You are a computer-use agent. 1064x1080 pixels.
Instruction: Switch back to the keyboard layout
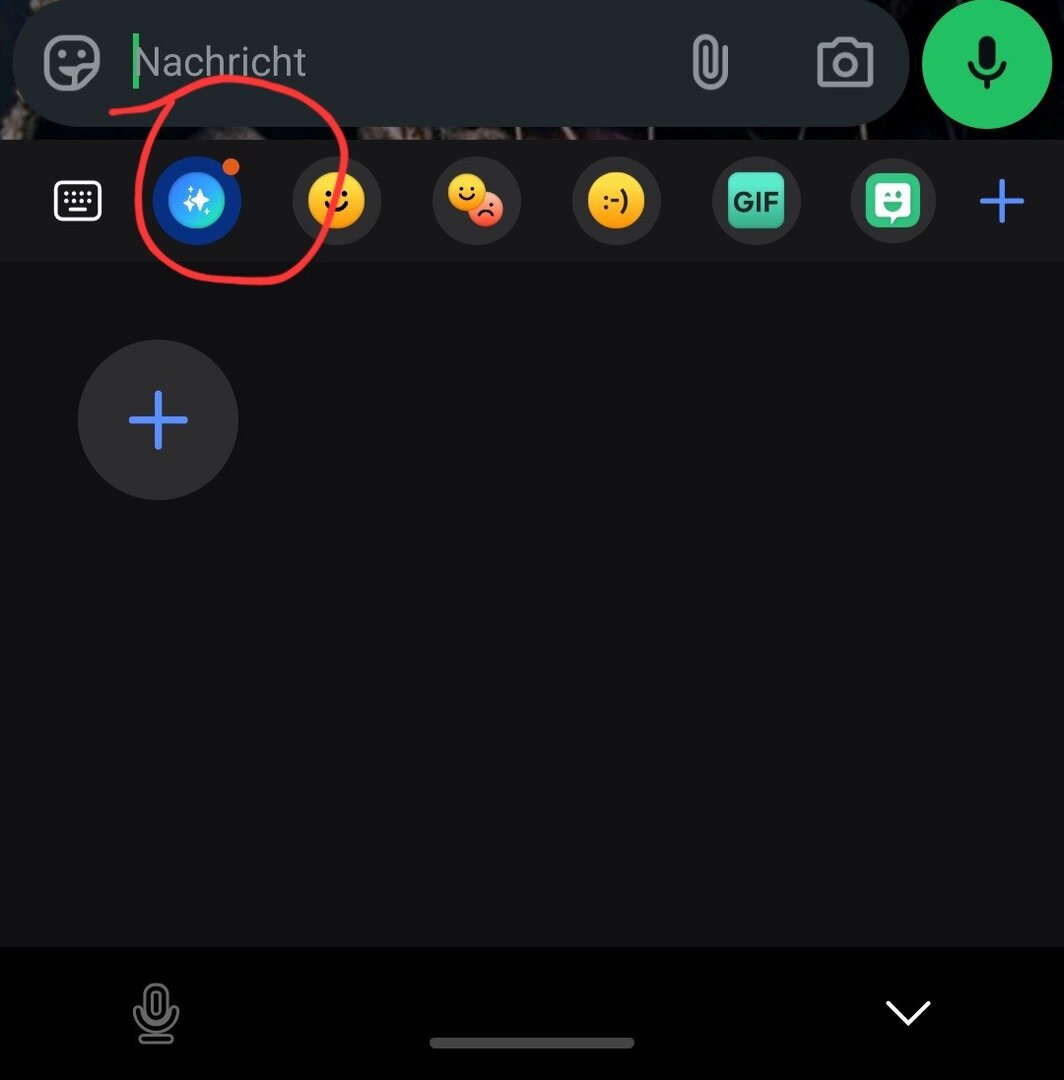pos(77,201)
